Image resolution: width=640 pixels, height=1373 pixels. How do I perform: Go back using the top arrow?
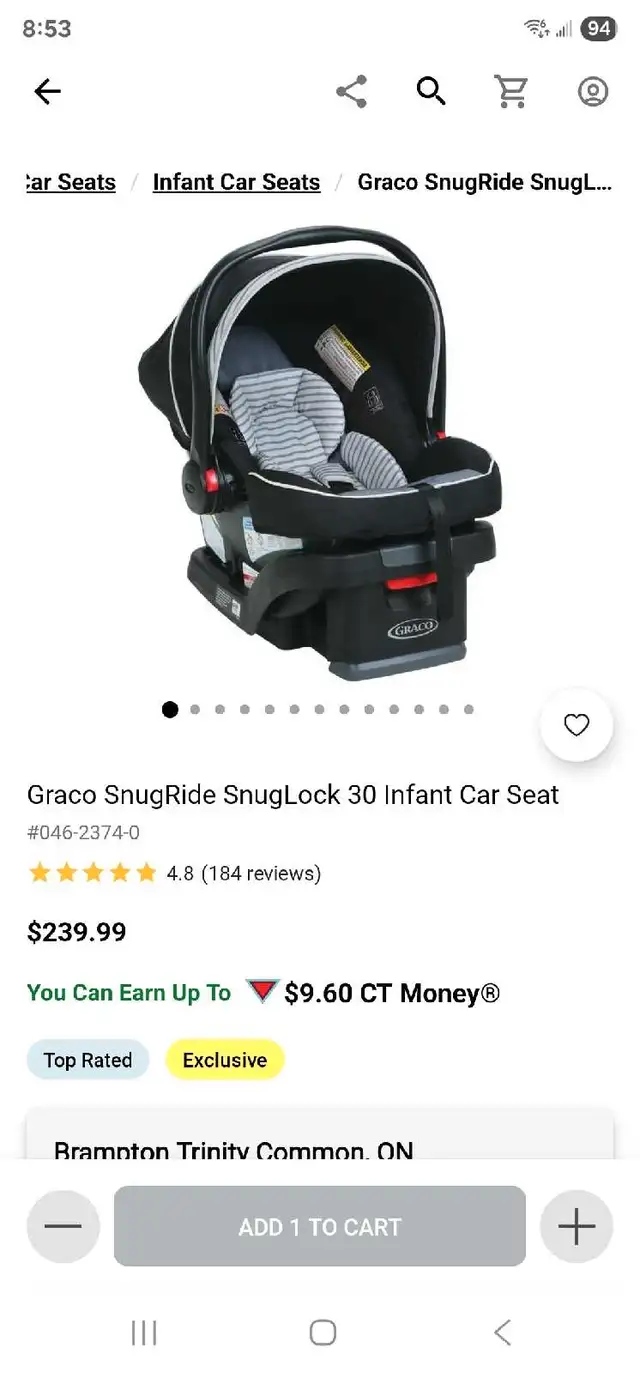47,92
